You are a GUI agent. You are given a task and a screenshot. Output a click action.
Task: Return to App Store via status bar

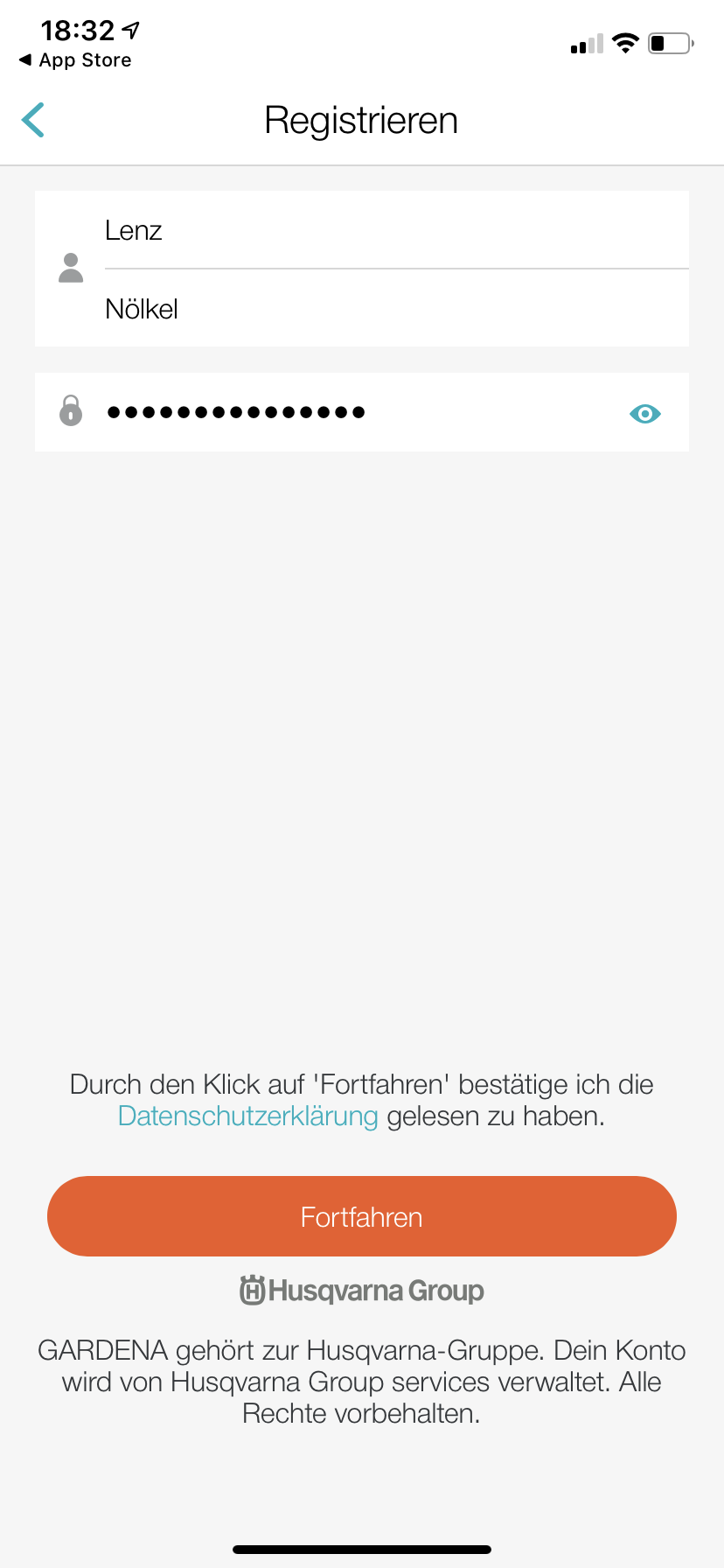pyautogui.click(x=76, y=60)
